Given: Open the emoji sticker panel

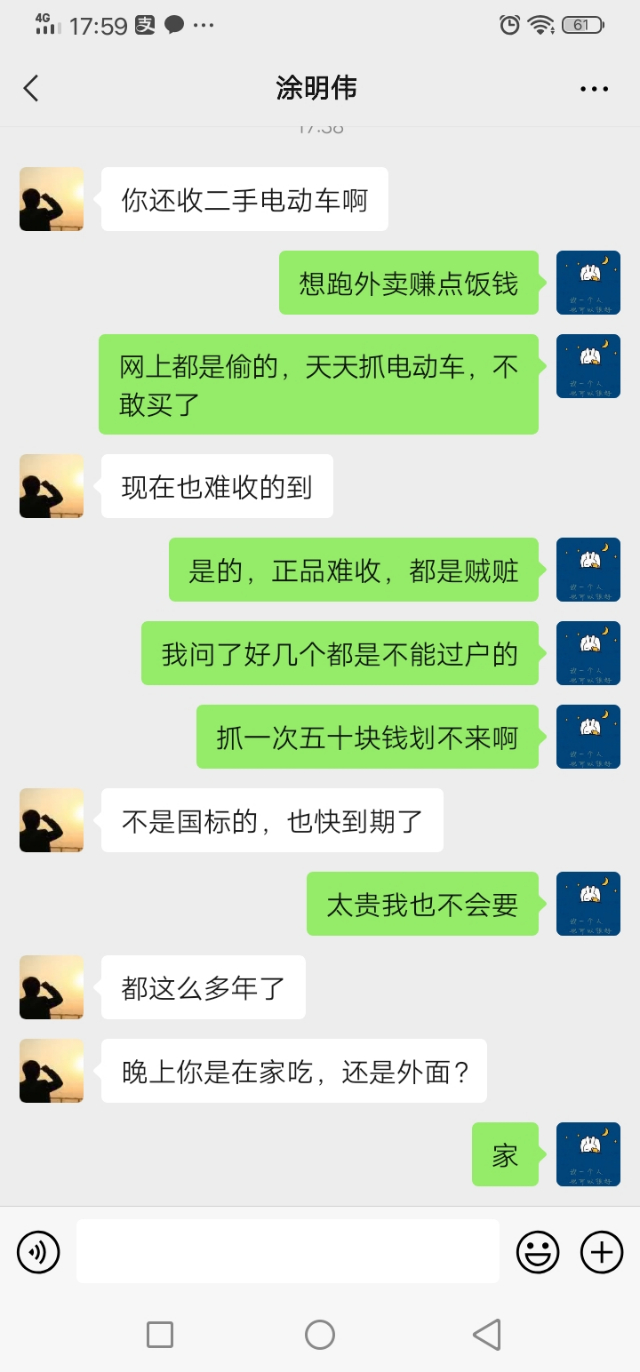Looking at the screenshot, I should (537, 1252).
